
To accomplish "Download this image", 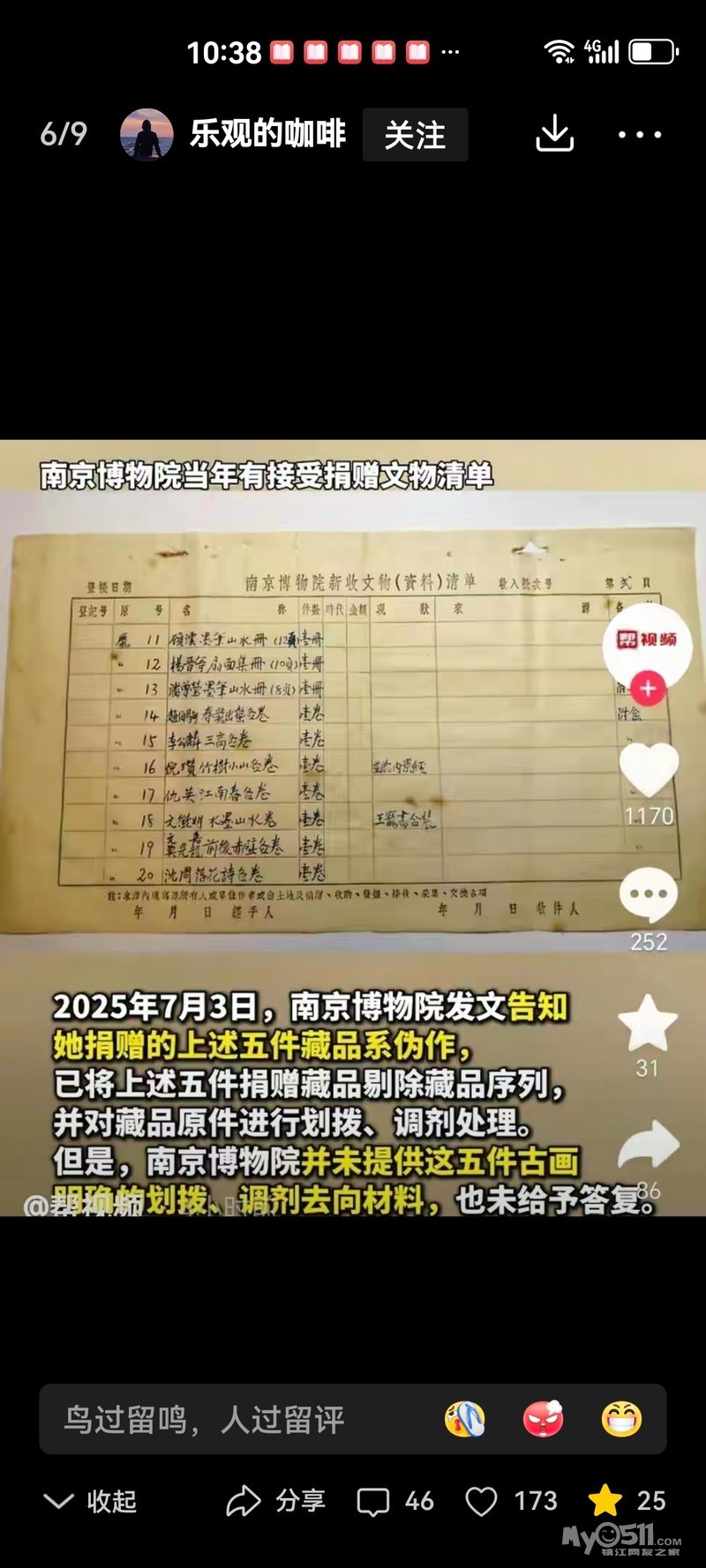I will click(x=555, y=134).
